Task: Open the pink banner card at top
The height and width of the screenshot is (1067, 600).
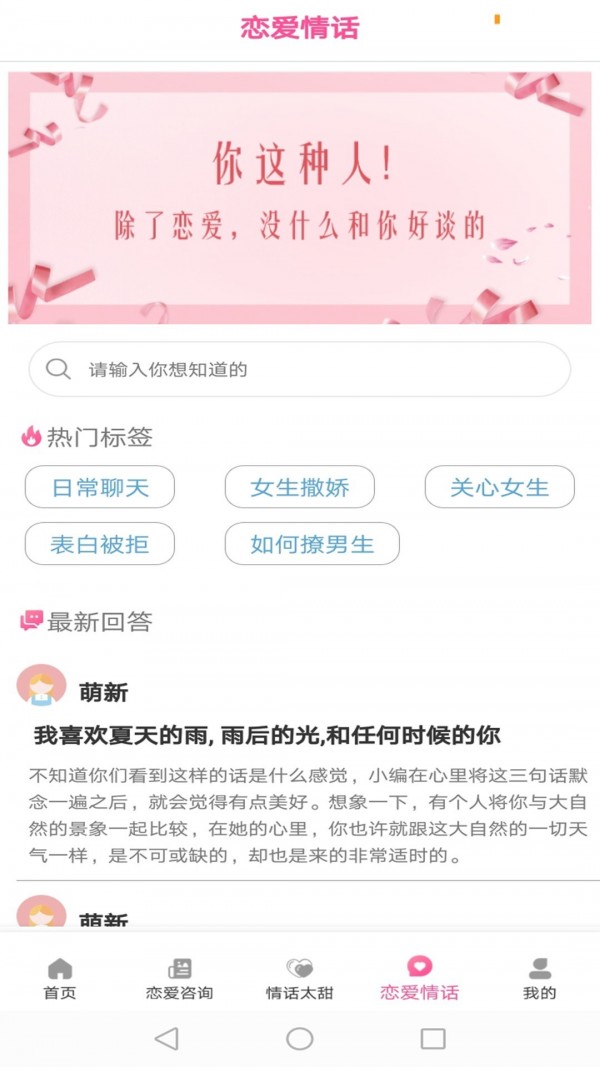Action: point(300,197)
